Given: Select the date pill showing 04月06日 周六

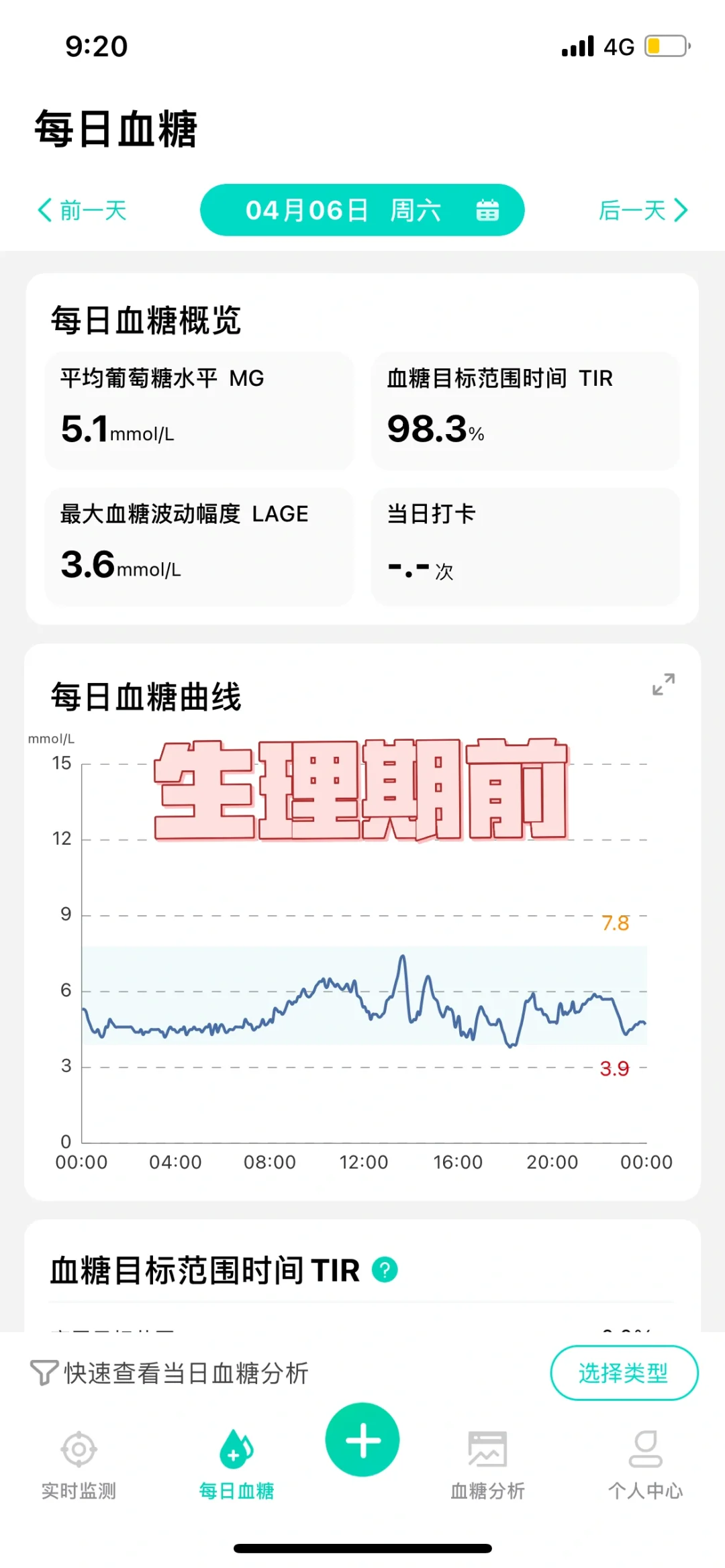Looking at the screenshot, I should pyautogui.click(x=342, y=210).
